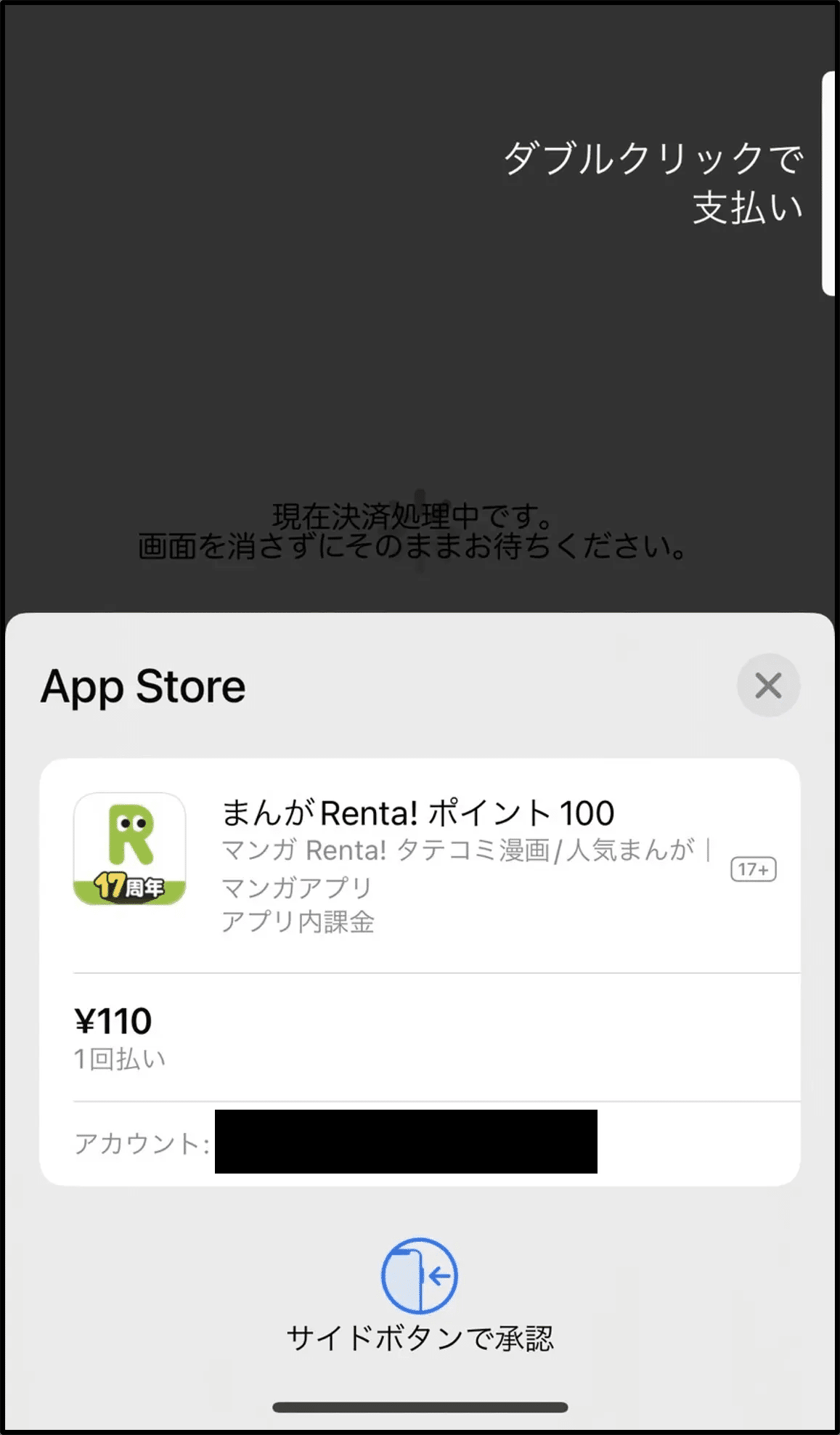The image size is (840, 1435).
Task: Tap the ダブルクリックで支払い instruction text
Action: click(x=655, y=182)
